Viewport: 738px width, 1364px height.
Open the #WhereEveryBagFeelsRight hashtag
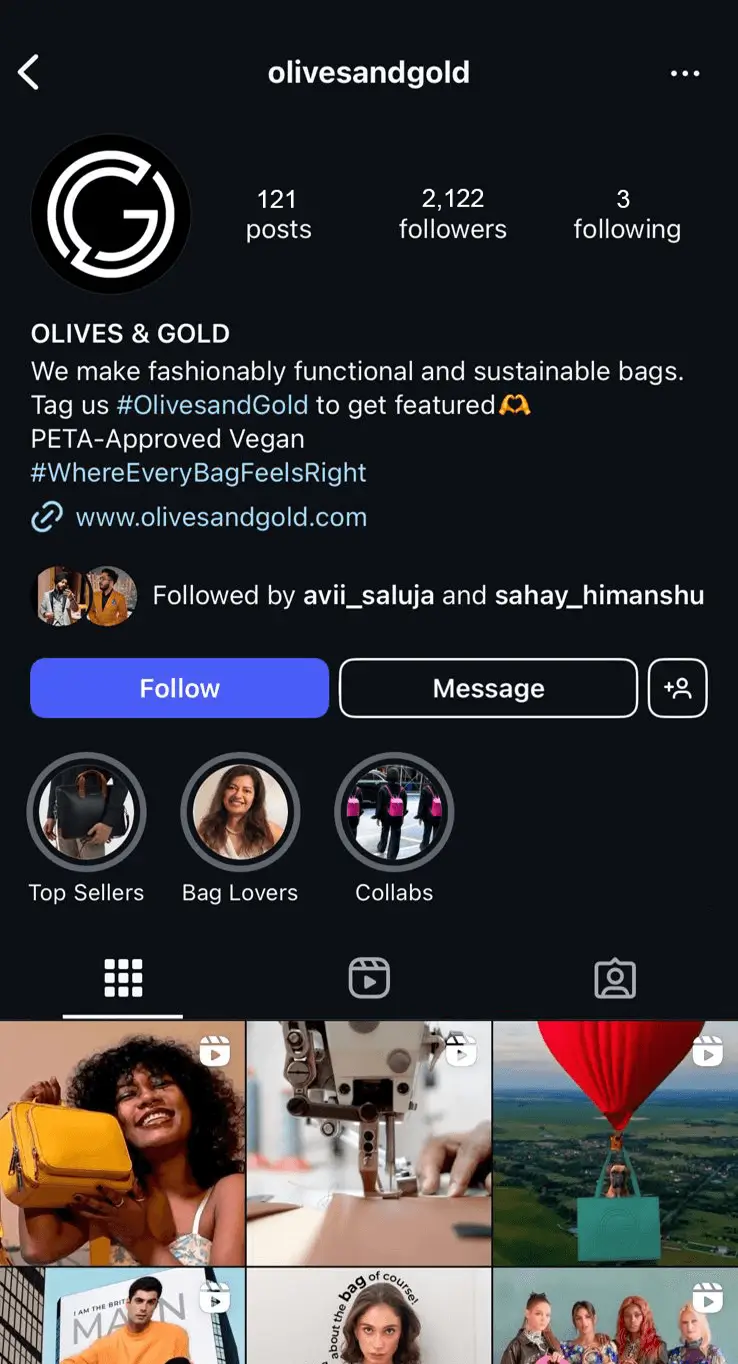(x=199, y=472)
